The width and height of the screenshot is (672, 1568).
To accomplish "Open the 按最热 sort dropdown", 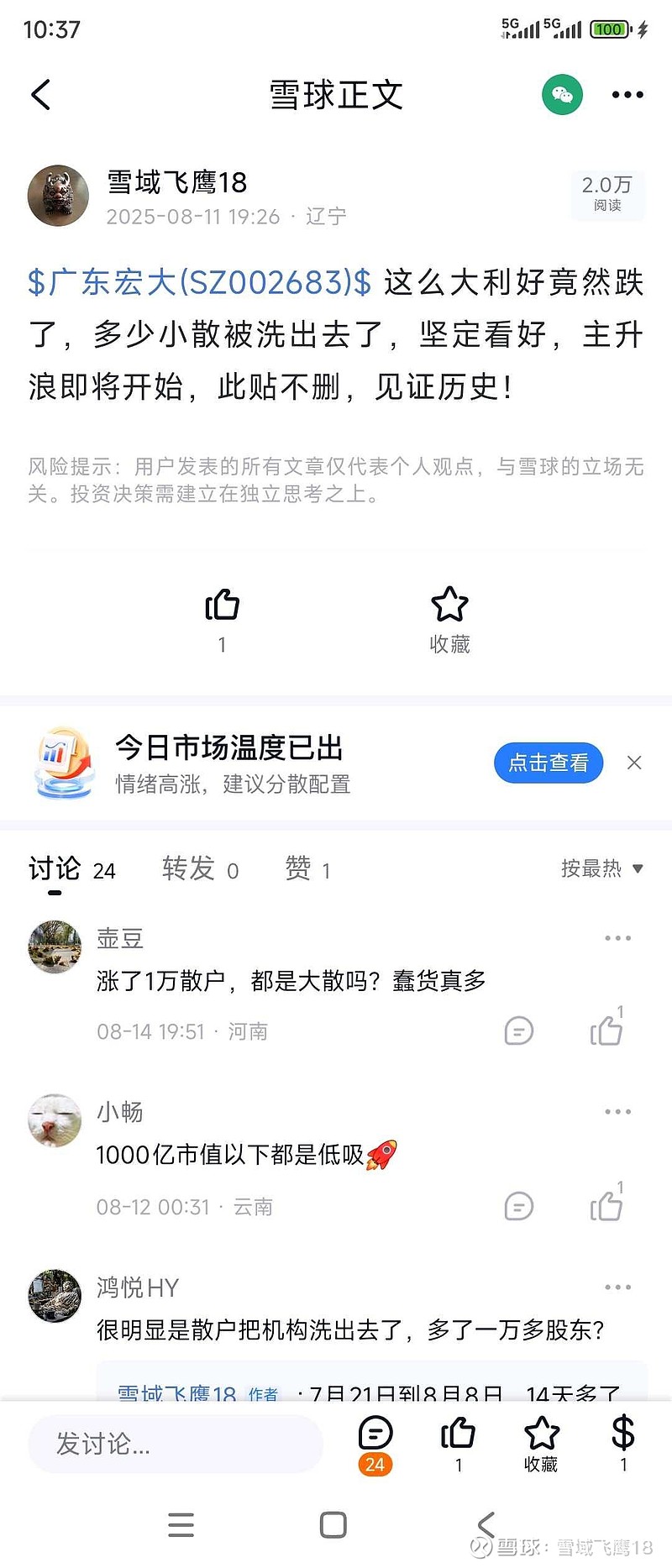I will click(601, 868).
